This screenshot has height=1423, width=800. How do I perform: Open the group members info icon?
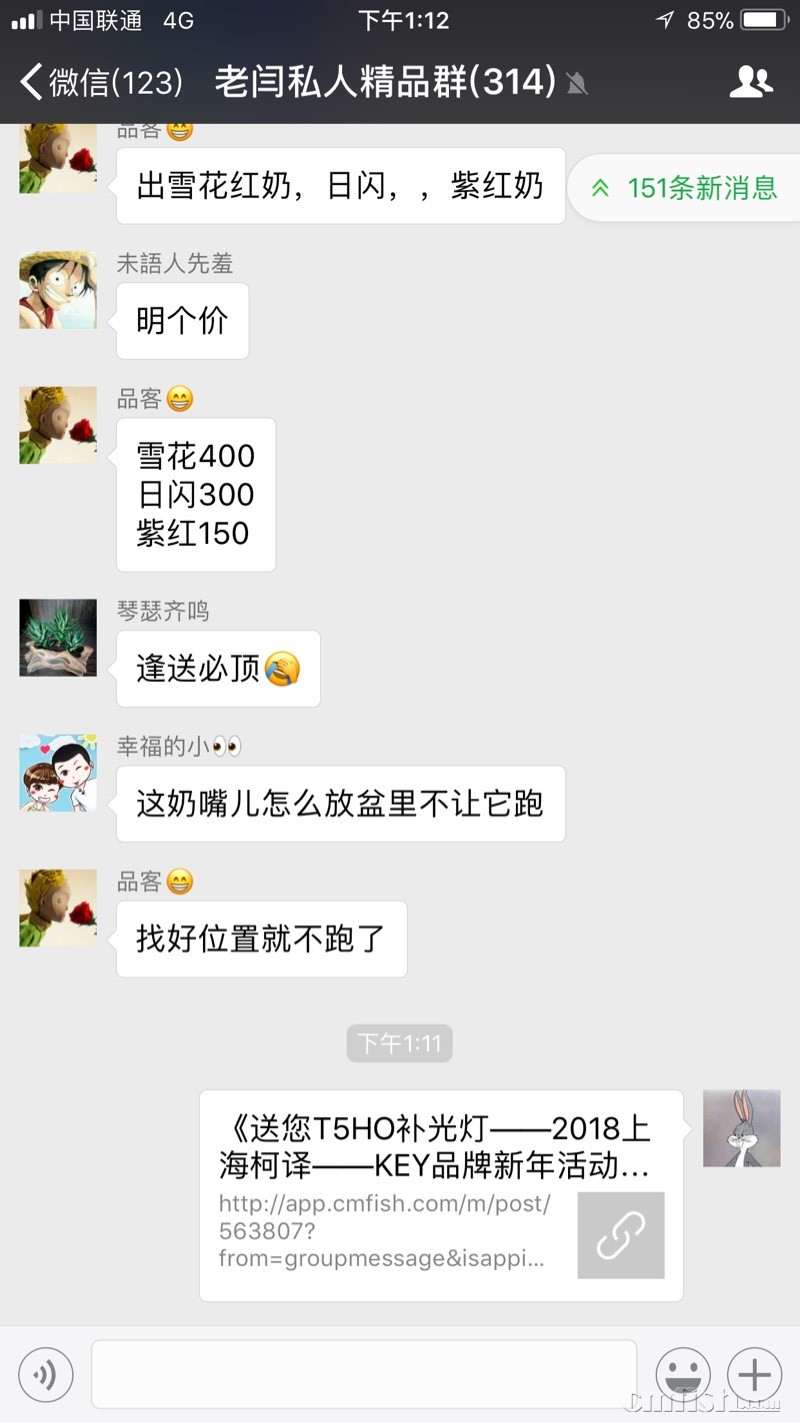click(x=751, y=82)
